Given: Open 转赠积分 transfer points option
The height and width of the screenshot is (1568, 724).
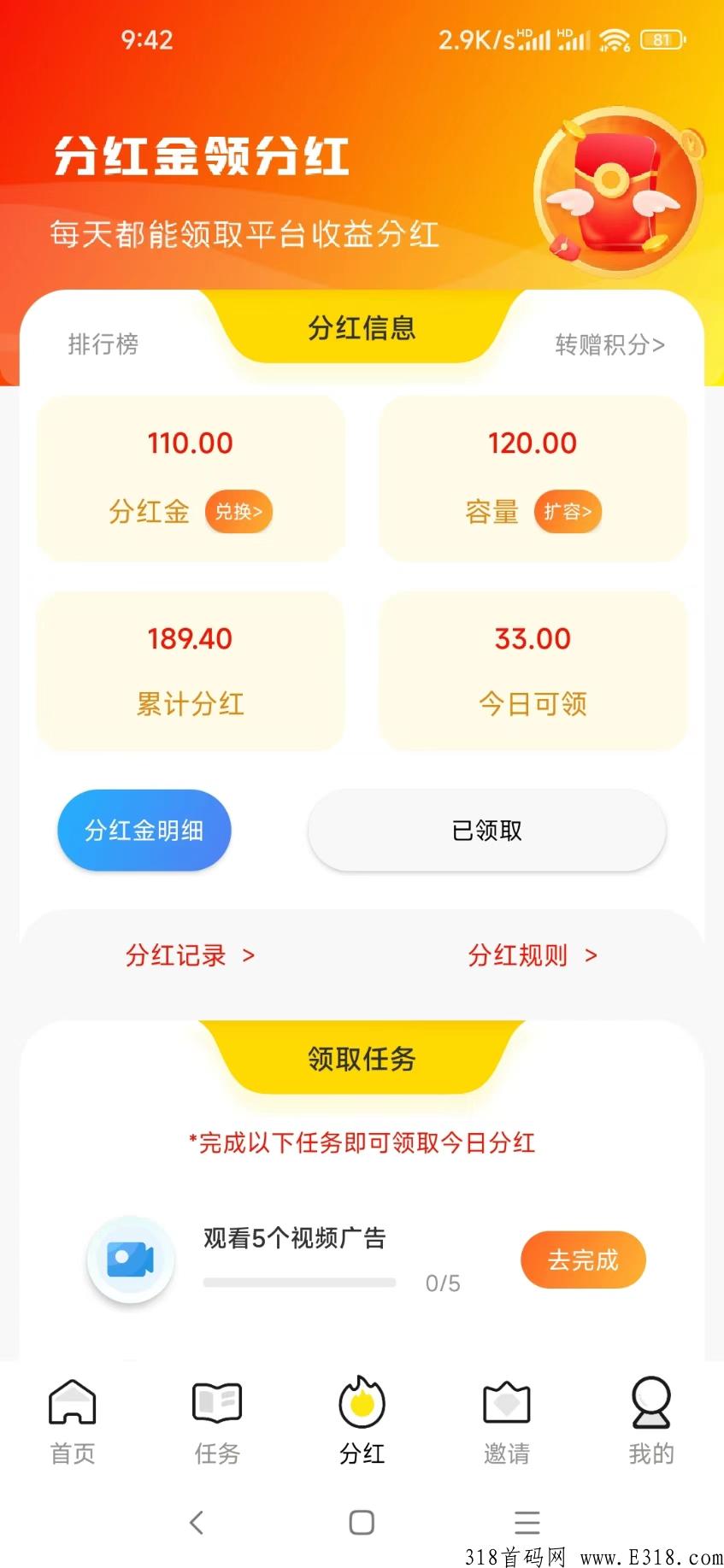Looking at the screenshot, I should pos(609,344).
